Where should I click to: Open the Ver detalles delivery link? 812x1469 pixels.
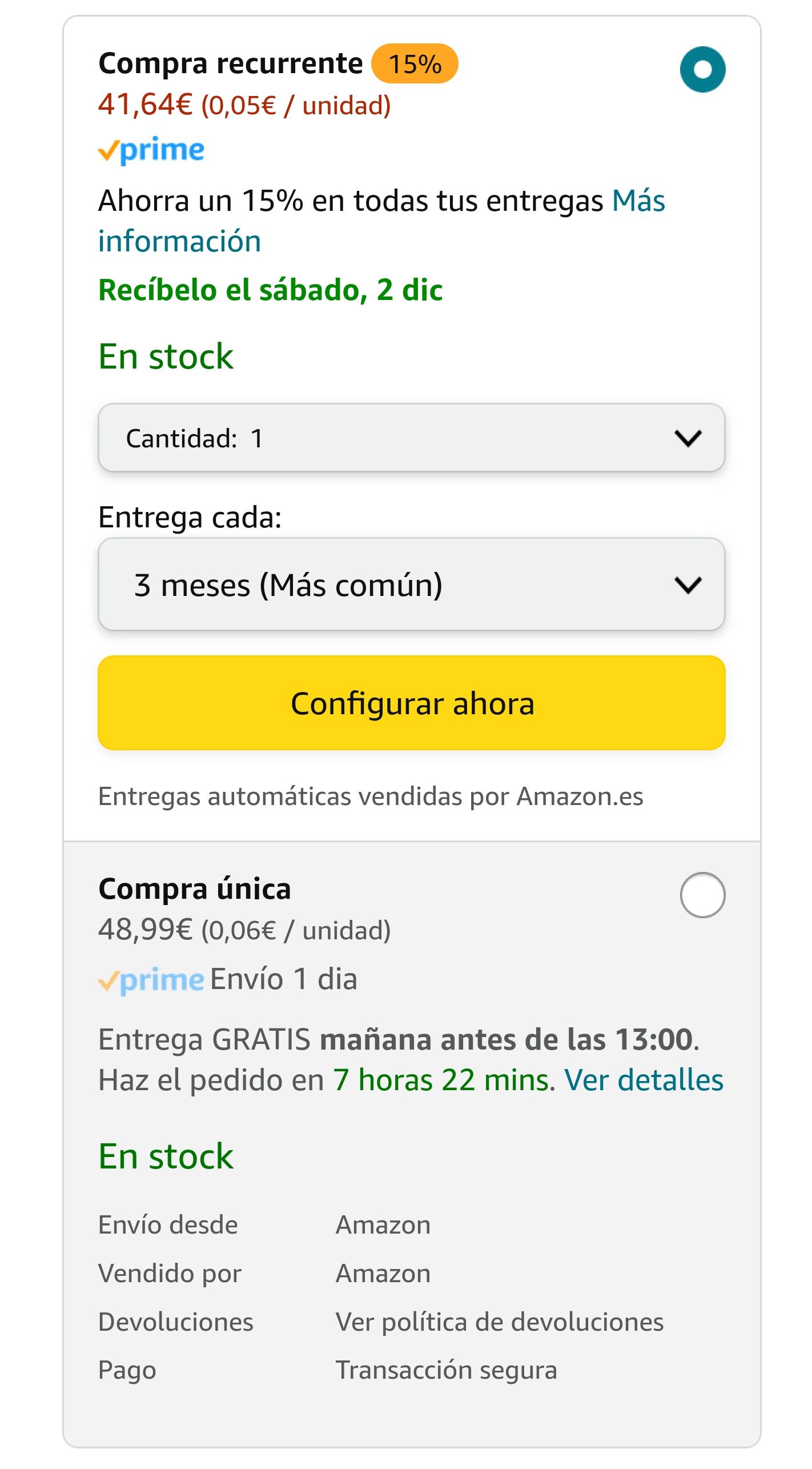coord(644,1080)
